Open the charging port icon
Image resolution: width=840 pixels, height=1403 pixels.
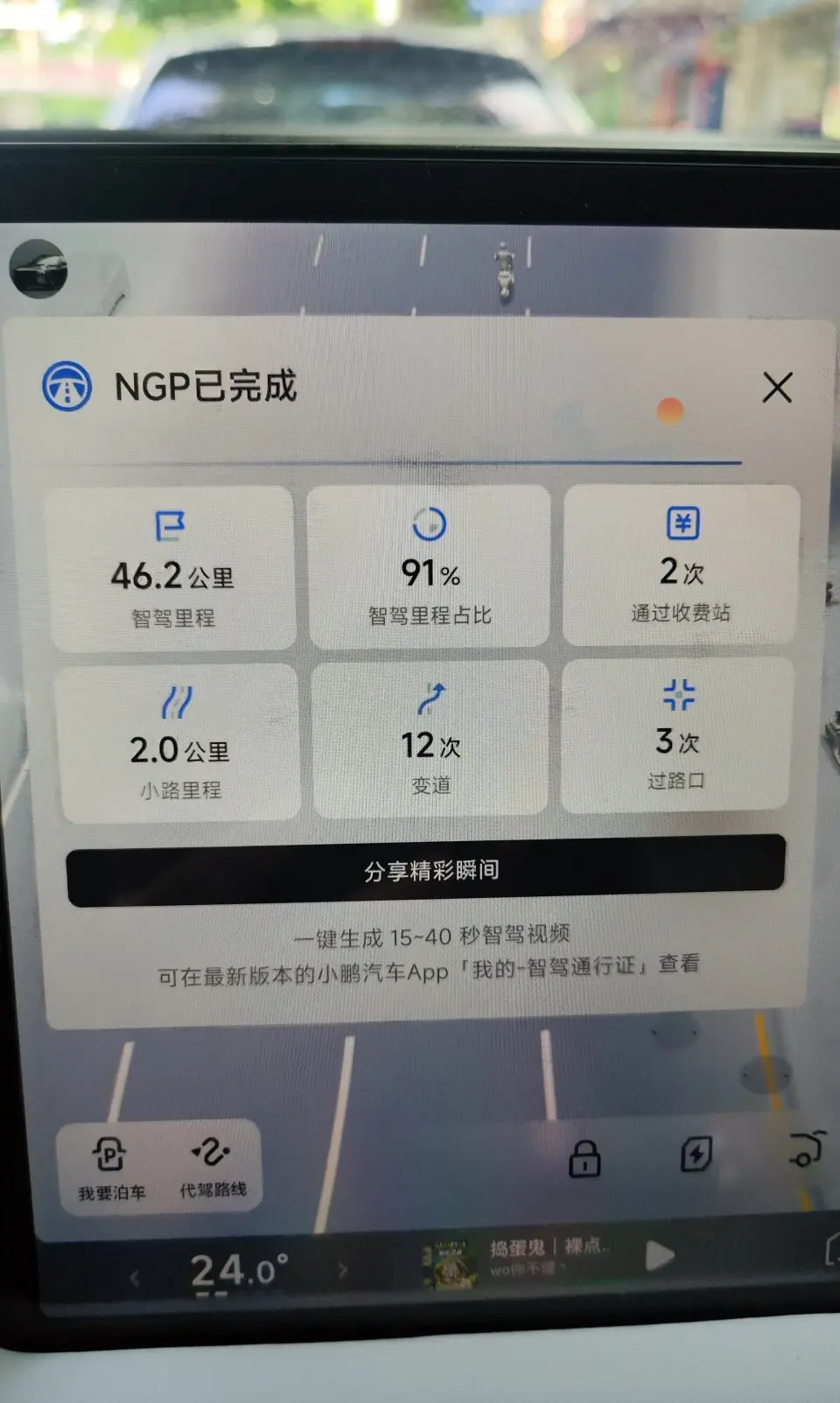(696, 1154)
